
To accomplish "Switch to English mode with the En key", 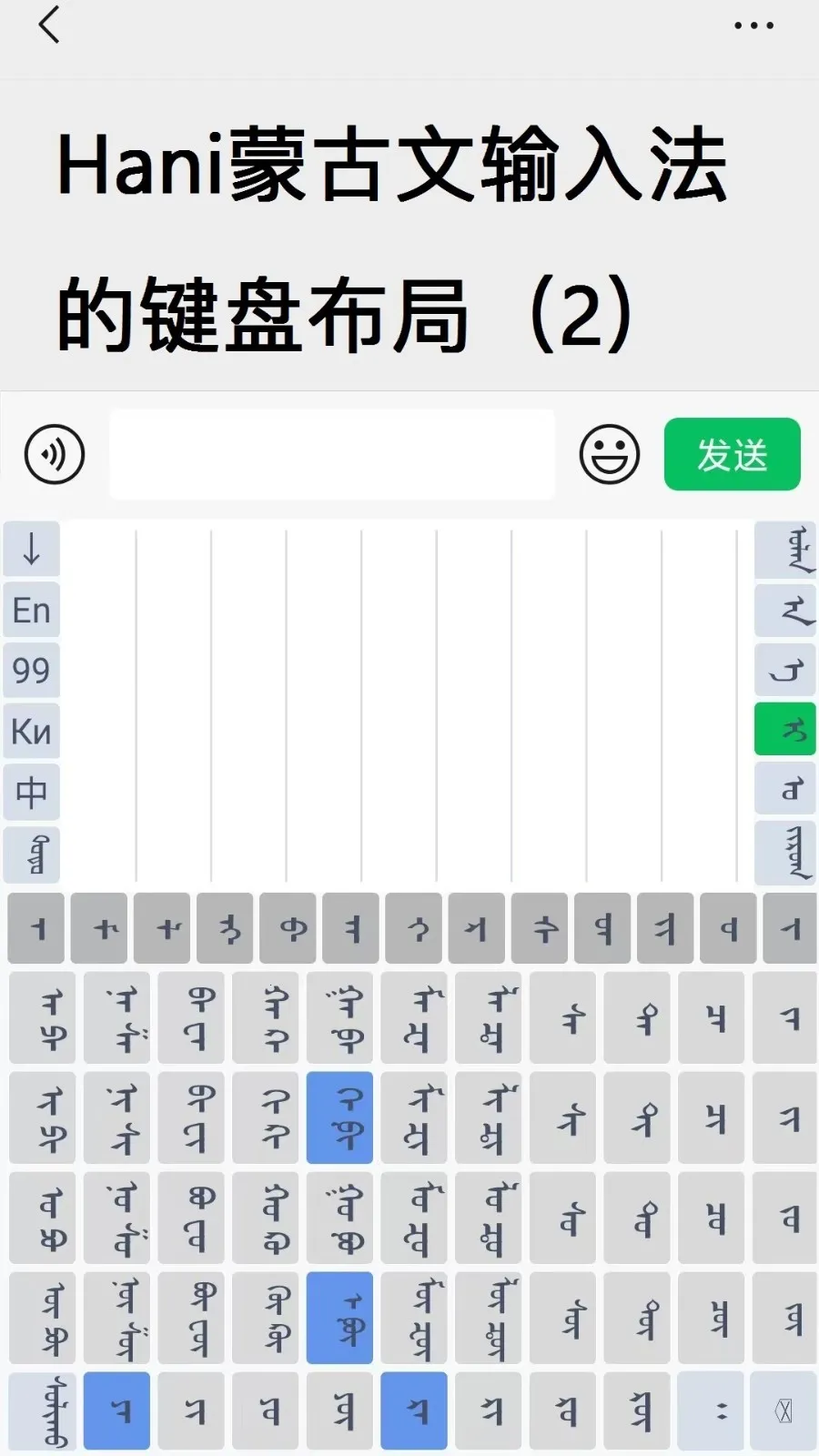I will 32,610.
